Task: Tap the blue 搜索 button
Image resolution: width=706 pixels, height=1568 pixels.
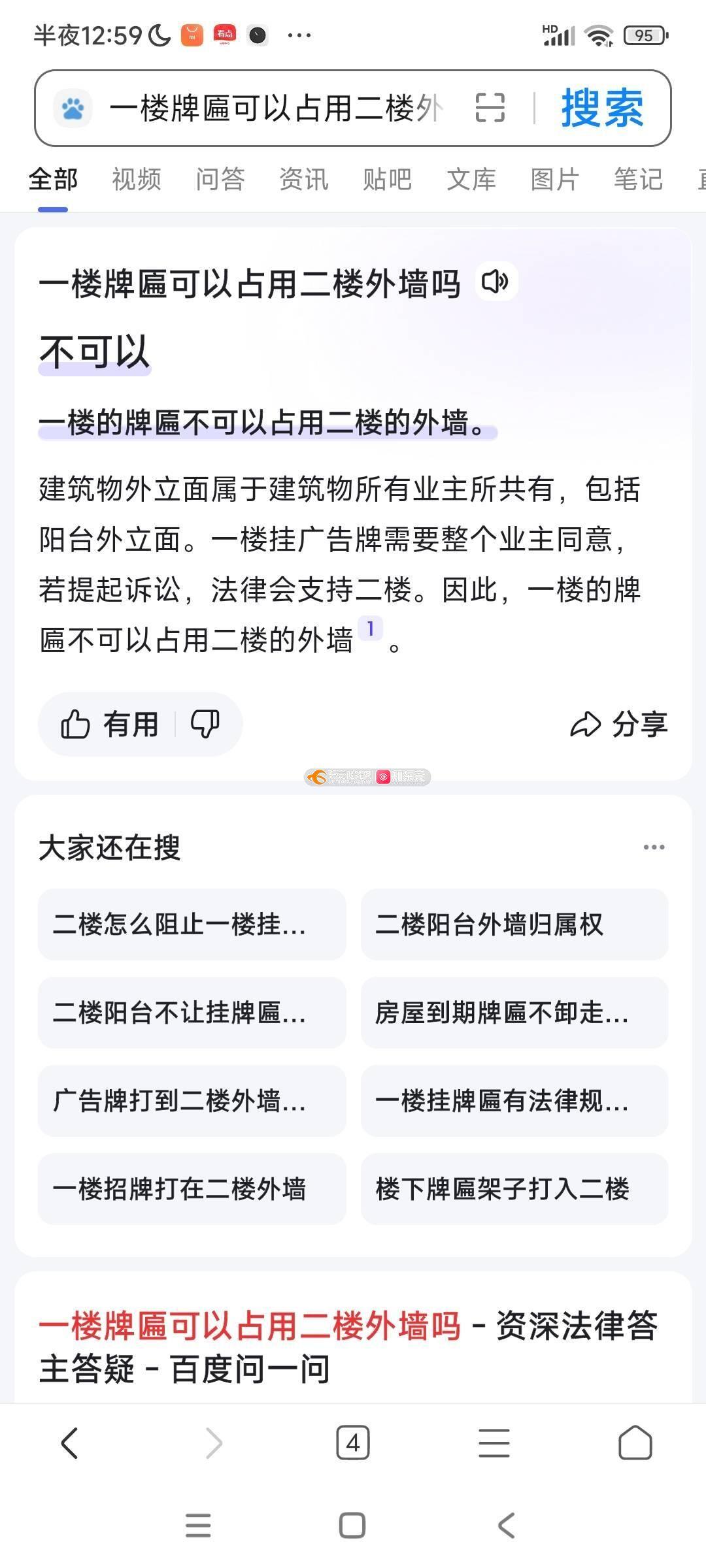Action: tap(602, 108)
